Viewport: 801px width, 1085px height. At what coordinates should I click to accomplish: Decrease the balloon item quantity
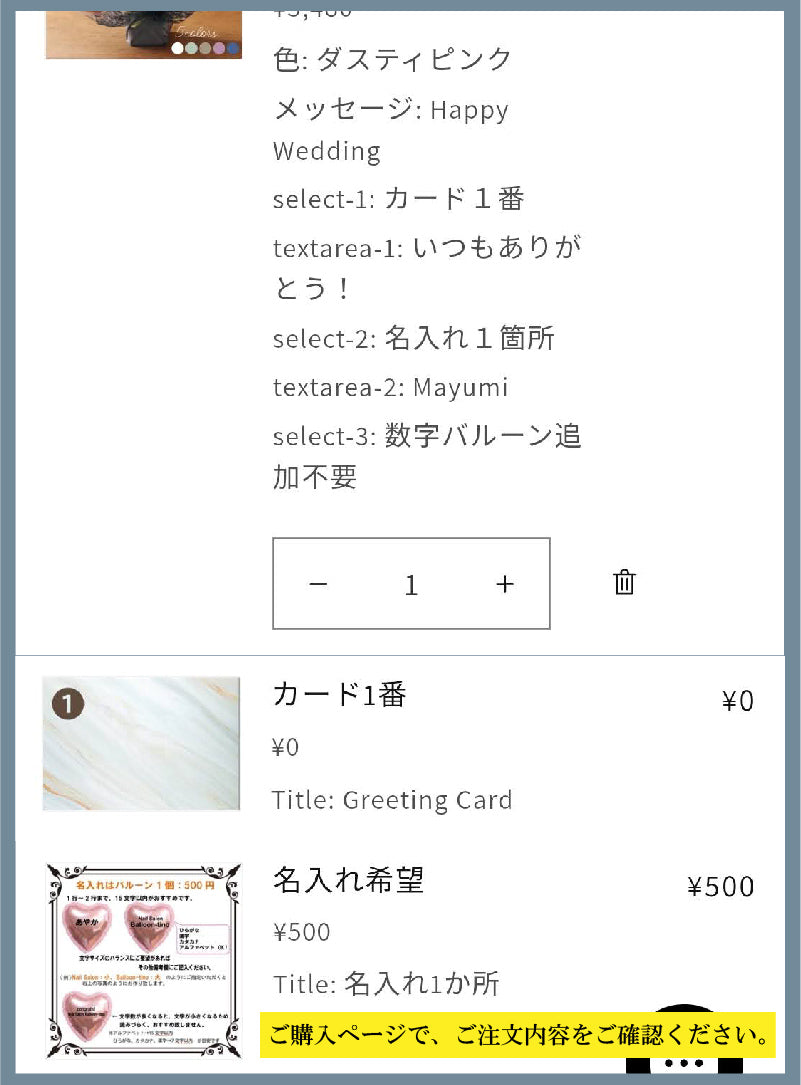tap(318, 584)
